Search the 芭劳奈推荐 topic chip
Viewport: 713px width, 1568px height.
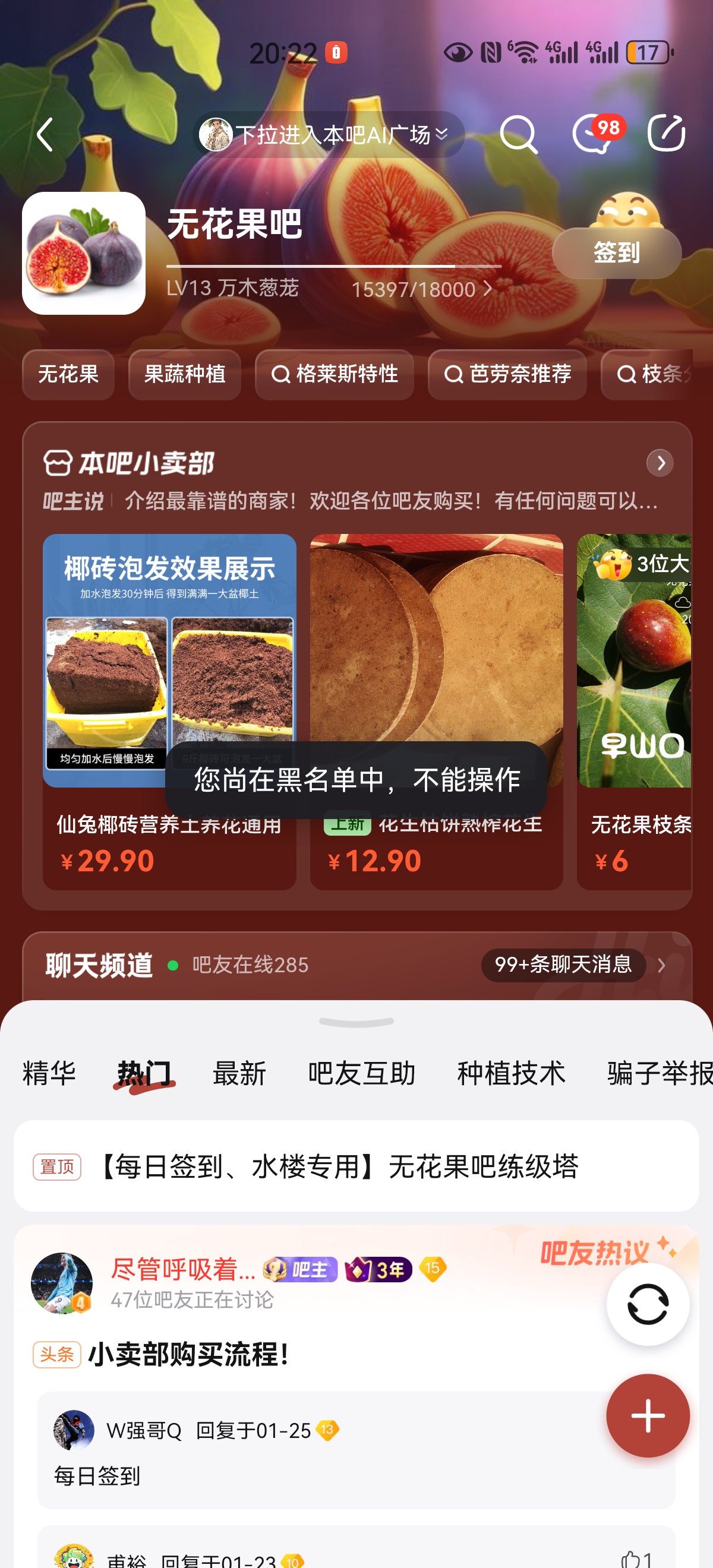507,374
